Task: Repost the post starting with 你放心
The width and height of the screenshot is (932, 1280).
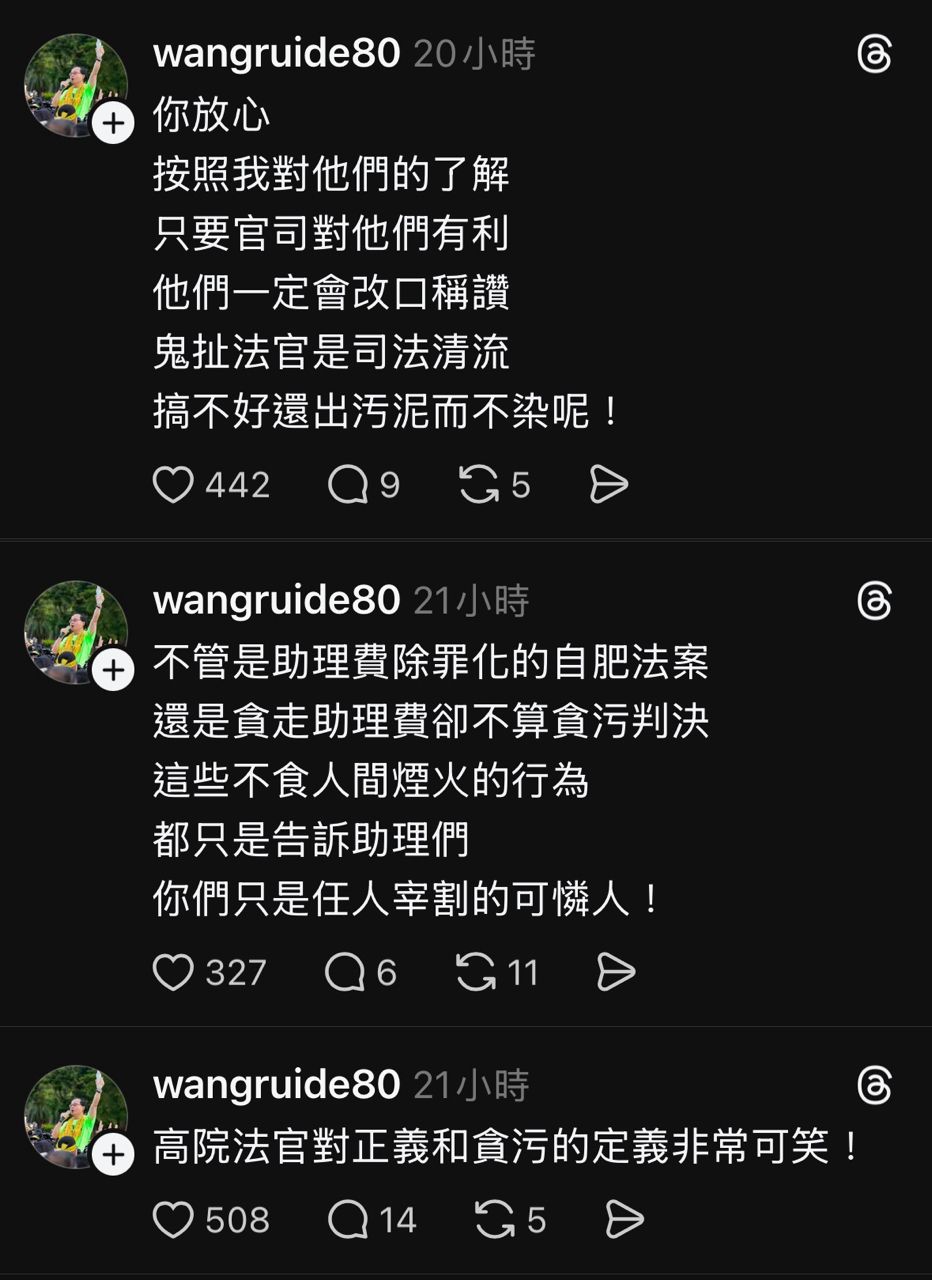Action: click(x=479, y=485)
